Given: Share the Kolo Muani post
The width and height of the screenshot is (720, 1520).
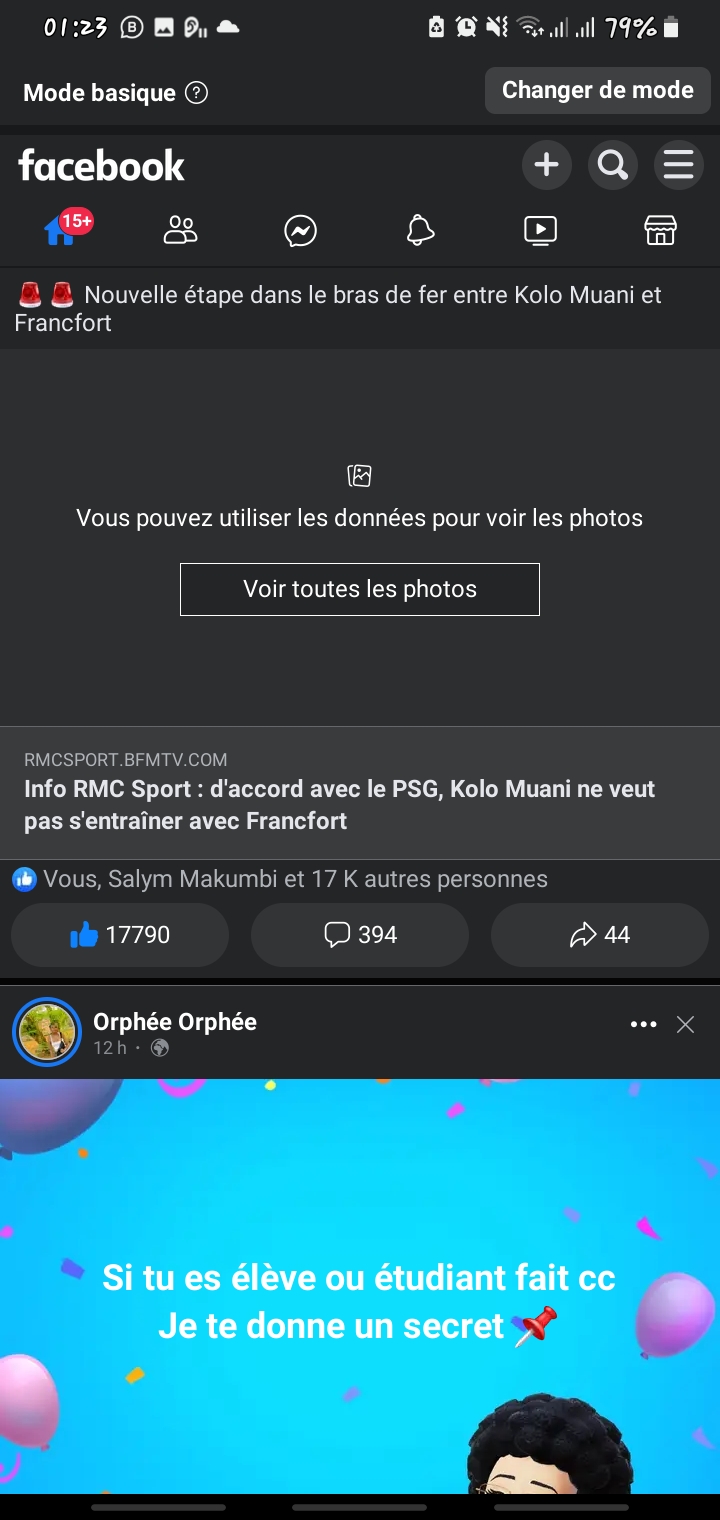Looking at the screenshot, I should coord(600,935).
